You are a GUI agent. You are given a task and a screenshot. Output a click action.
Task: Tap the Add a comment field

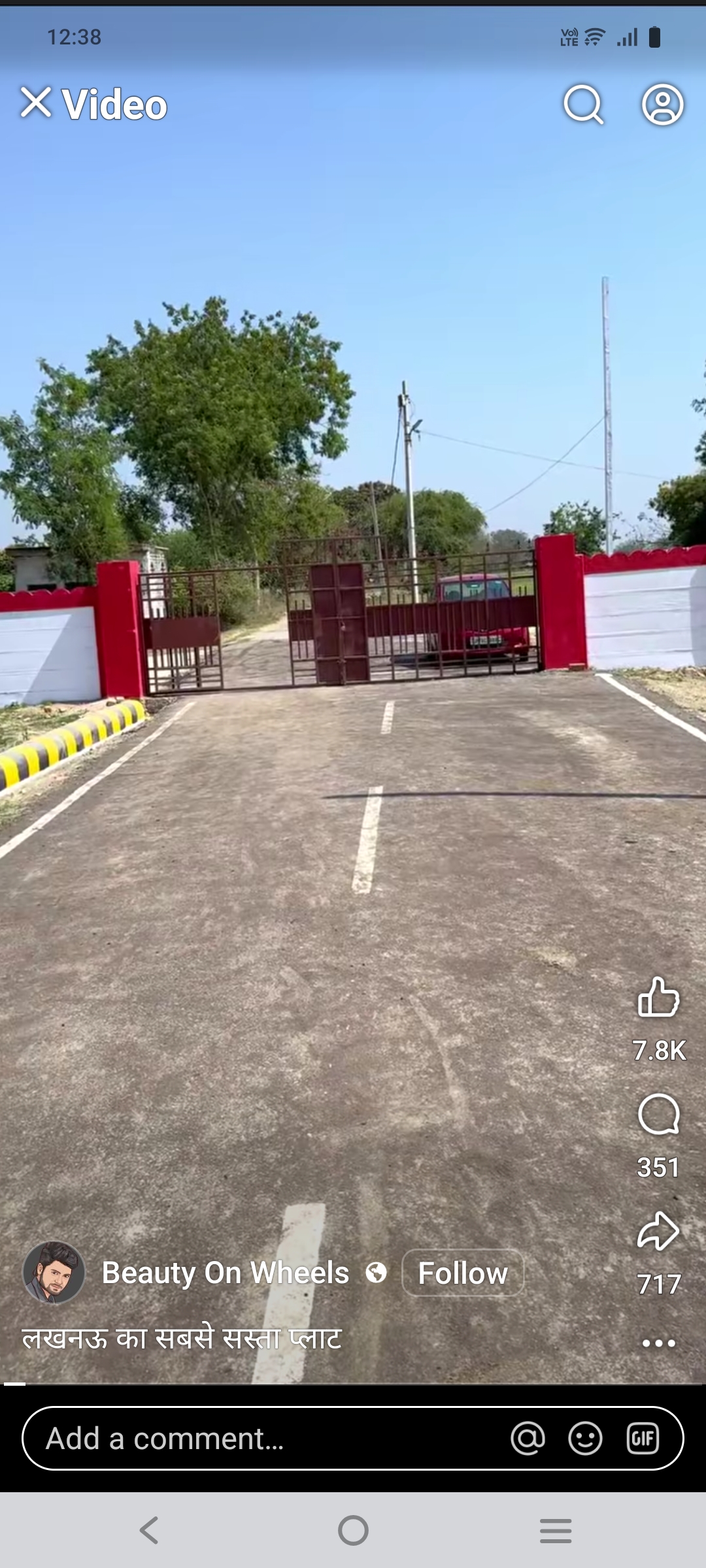[x=261, y=1439]
